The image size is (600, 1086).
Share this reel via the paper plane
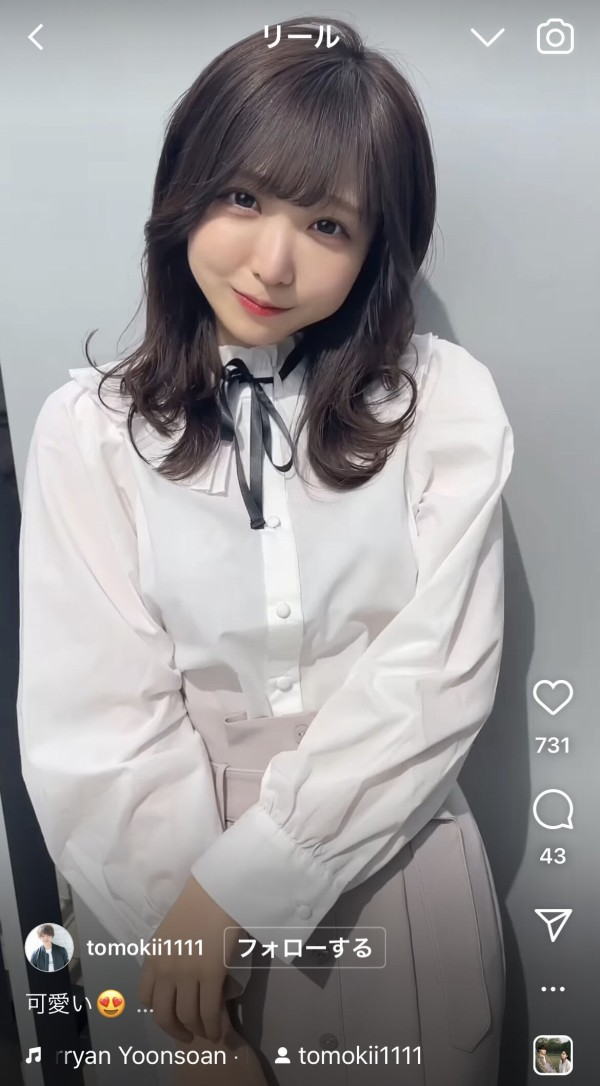pos(552,923)
